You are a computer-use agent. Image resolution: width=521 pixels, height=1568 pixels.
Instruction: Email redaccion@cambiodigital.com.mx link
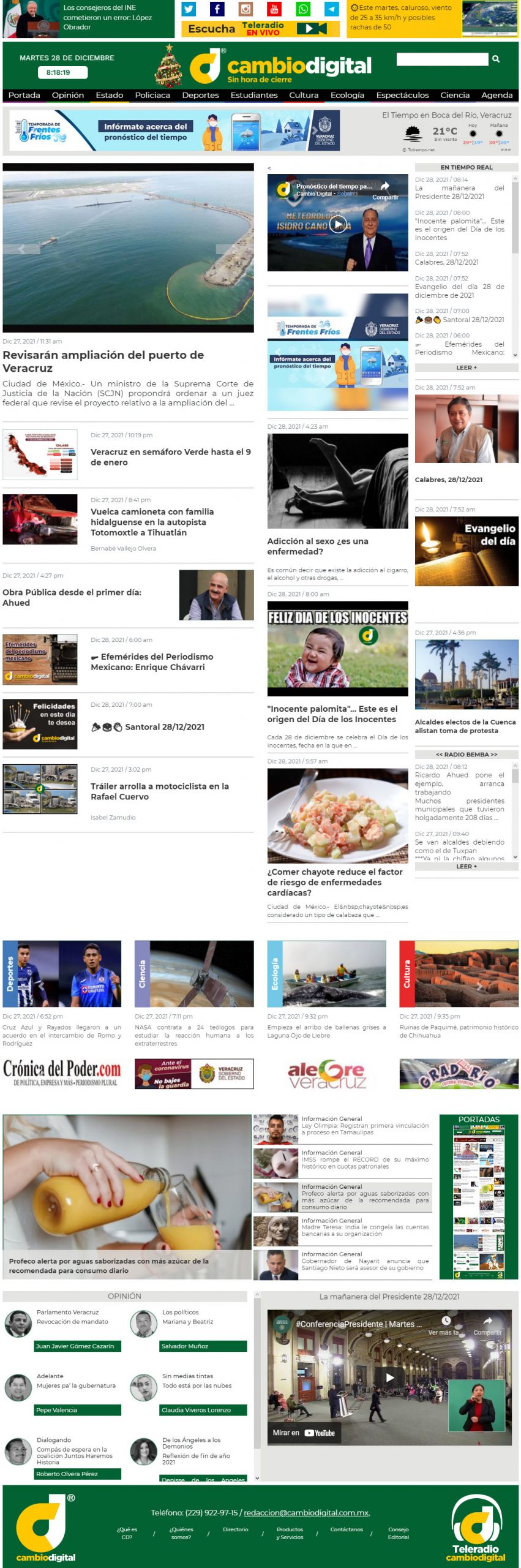pyautogui.click(x=306, y=1512)
